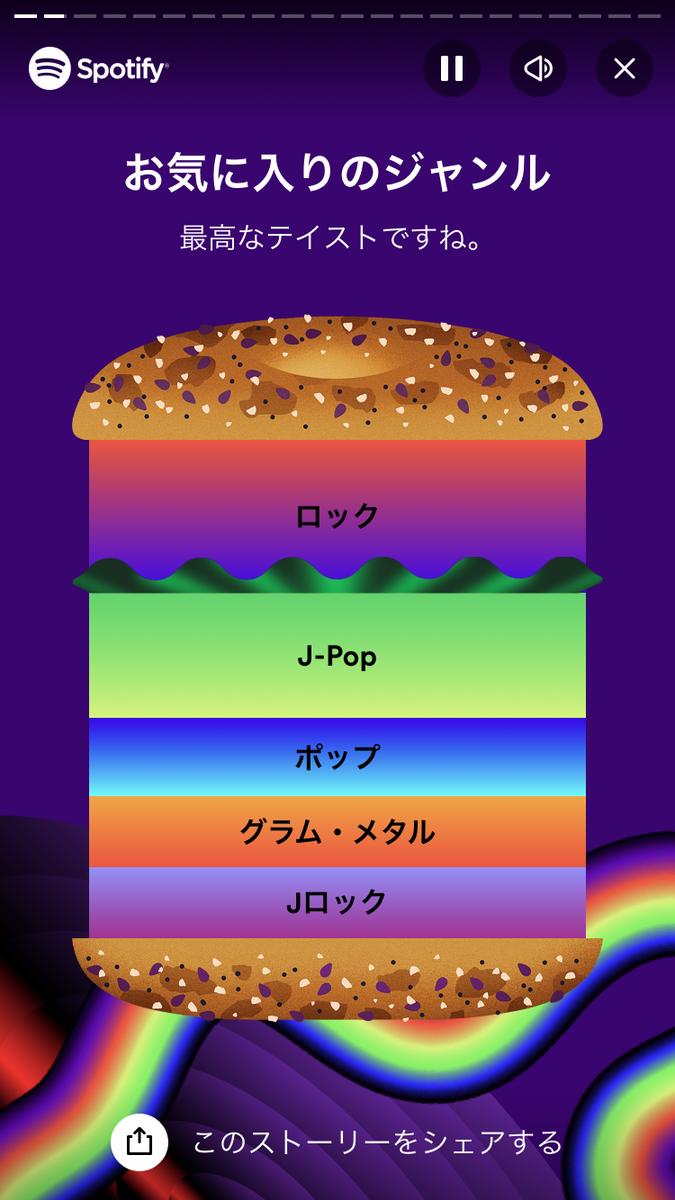Share this story (このストーリーをシェアする)
Screen dimensions: 675x1200
click(338, 1142)
